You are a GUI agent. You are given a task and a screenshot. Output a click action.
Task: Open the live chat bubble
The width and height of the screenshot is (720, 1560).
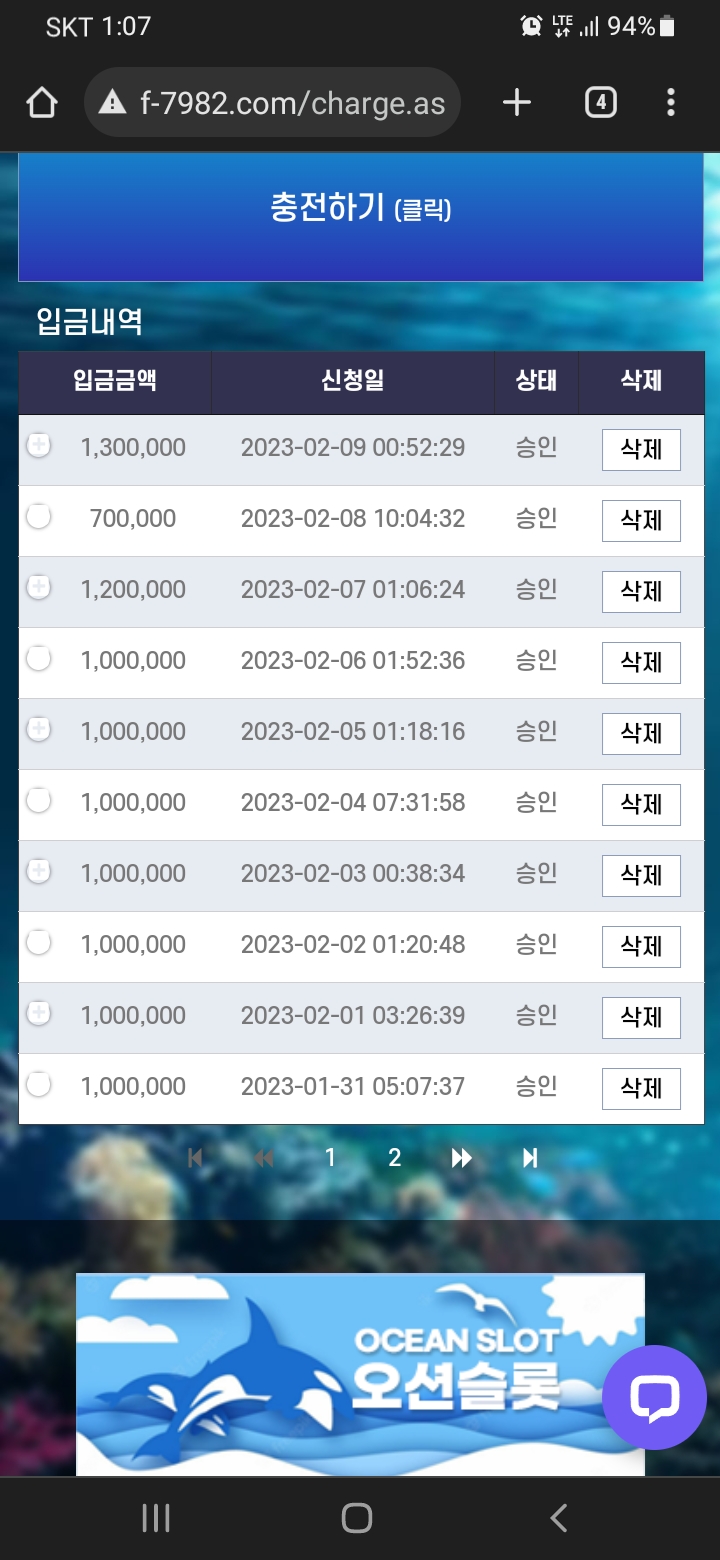654,1397
